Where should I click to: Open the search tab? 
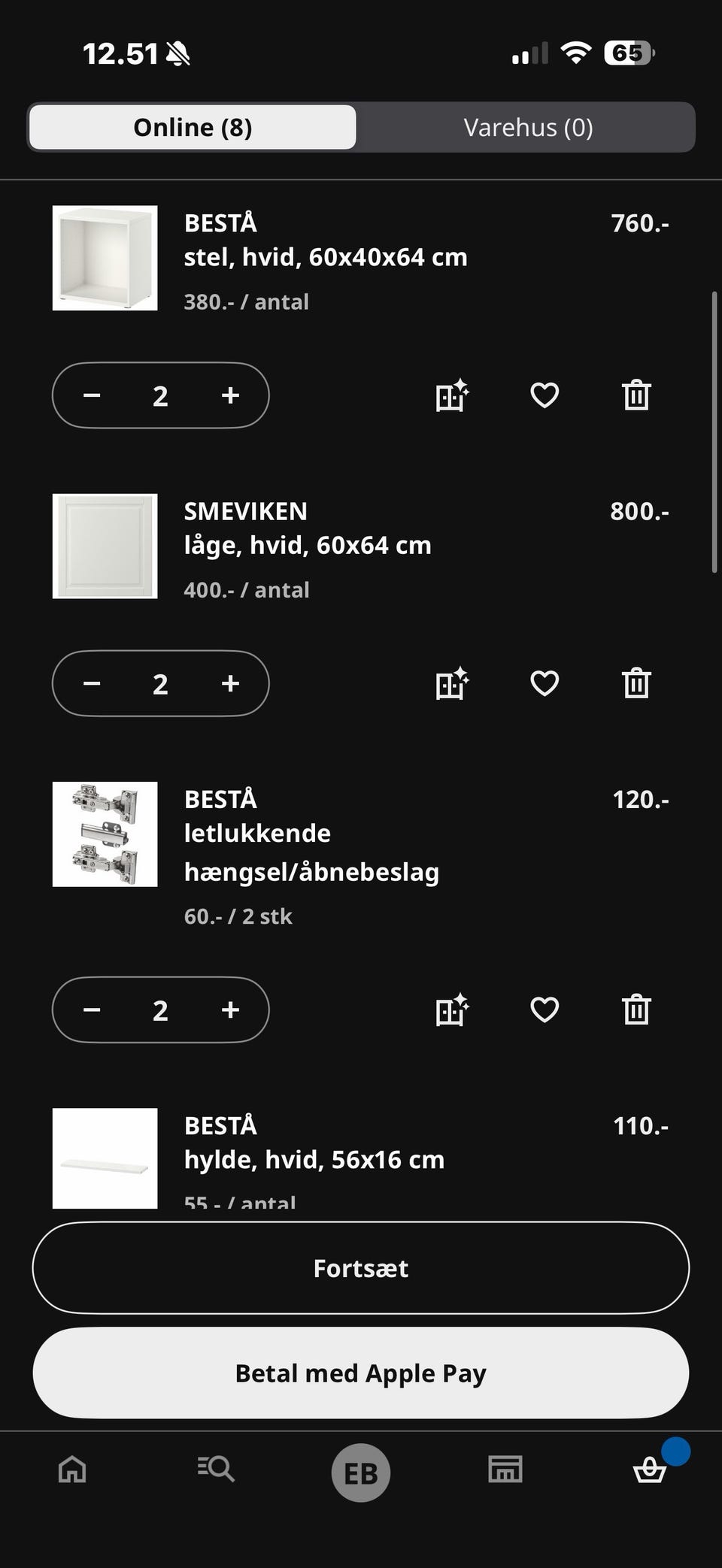216,1469
